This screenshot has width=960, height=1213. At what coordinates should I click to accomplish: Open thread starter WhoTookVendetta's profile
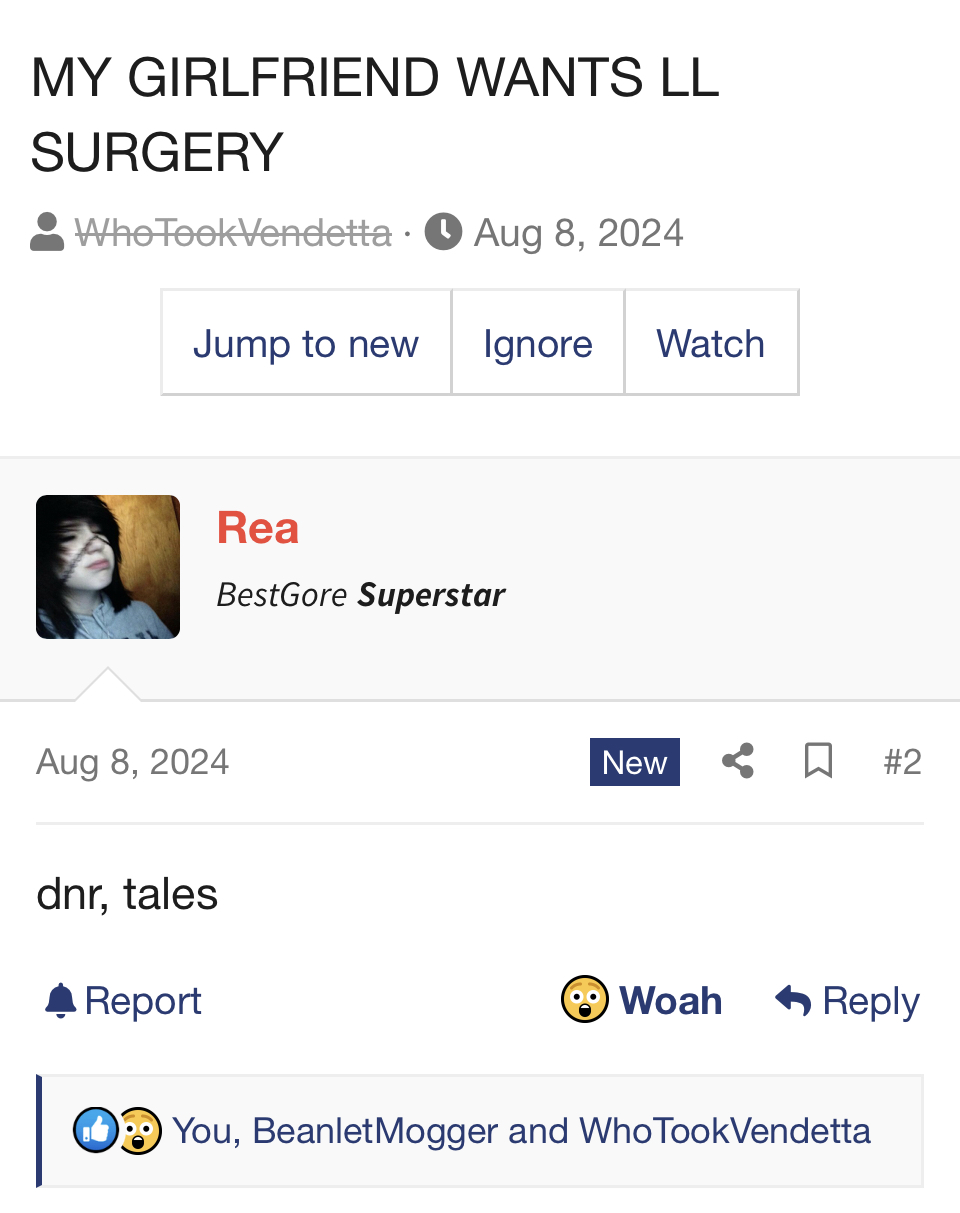(232, 233)
